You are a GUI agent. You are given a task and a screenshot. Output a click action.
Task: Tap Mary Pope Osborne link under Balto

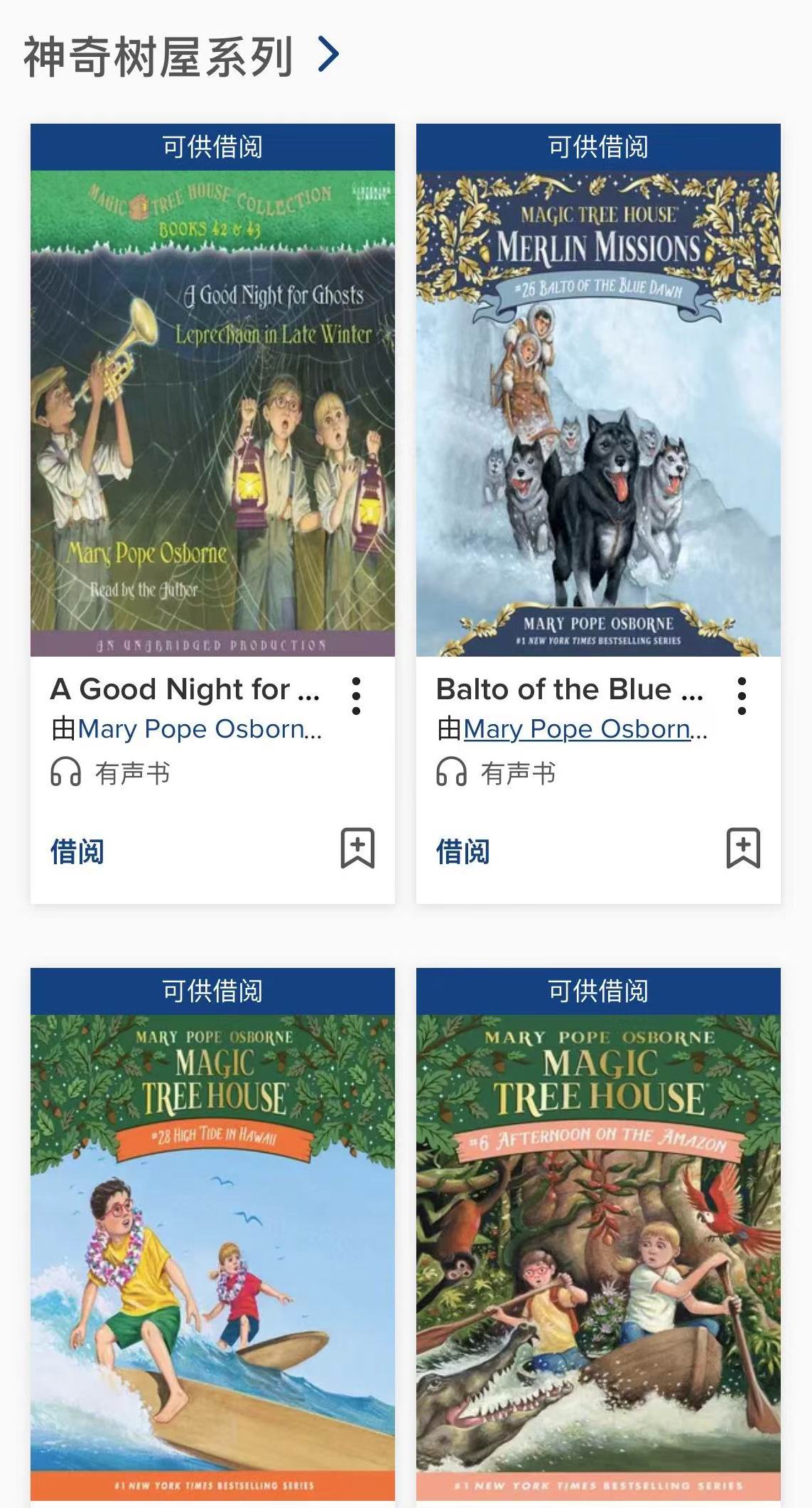tap(576, 729)
